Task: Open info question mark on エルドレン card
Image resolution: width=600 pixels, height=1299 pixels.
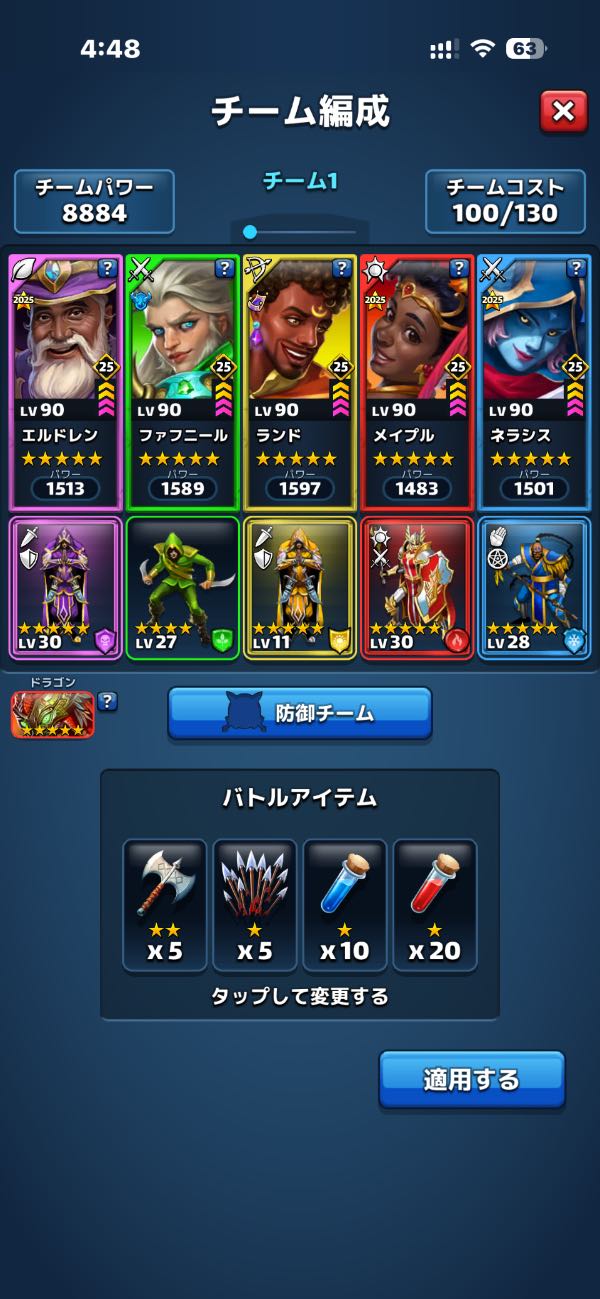Action: click(108, 268)
